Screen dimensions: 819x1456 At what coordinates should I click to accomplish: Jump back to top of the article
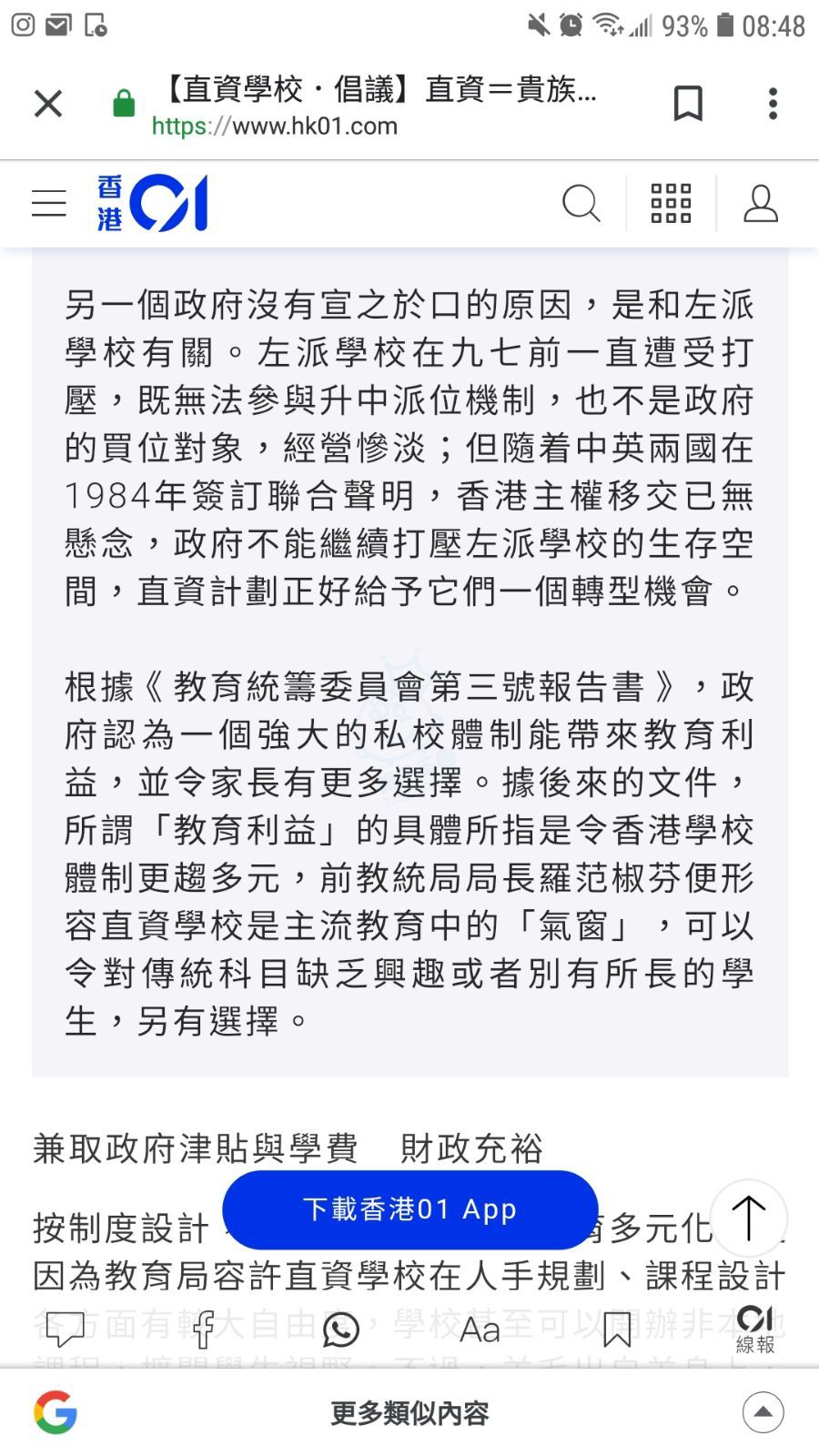(748, 1218)
